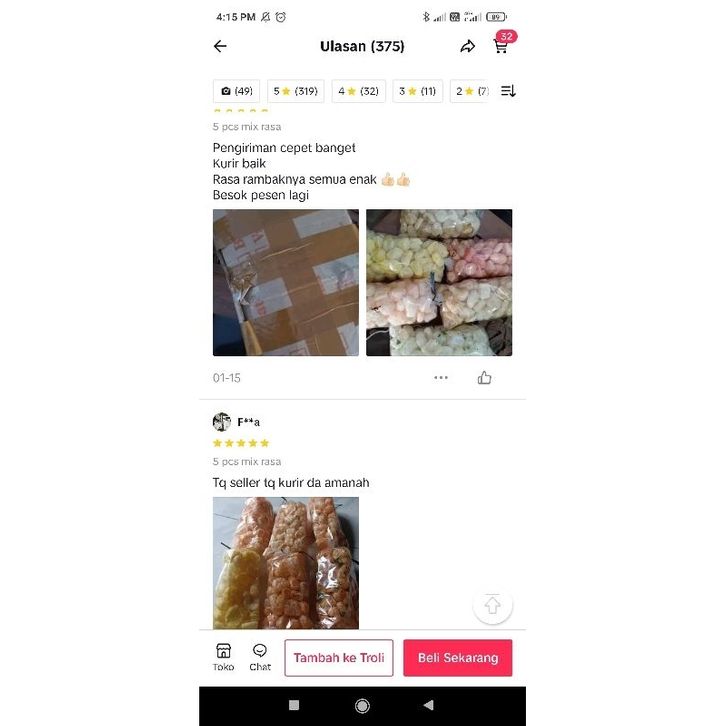Filter by 2-star reviews
726x726 pixels.
click(x=470, y=91)
